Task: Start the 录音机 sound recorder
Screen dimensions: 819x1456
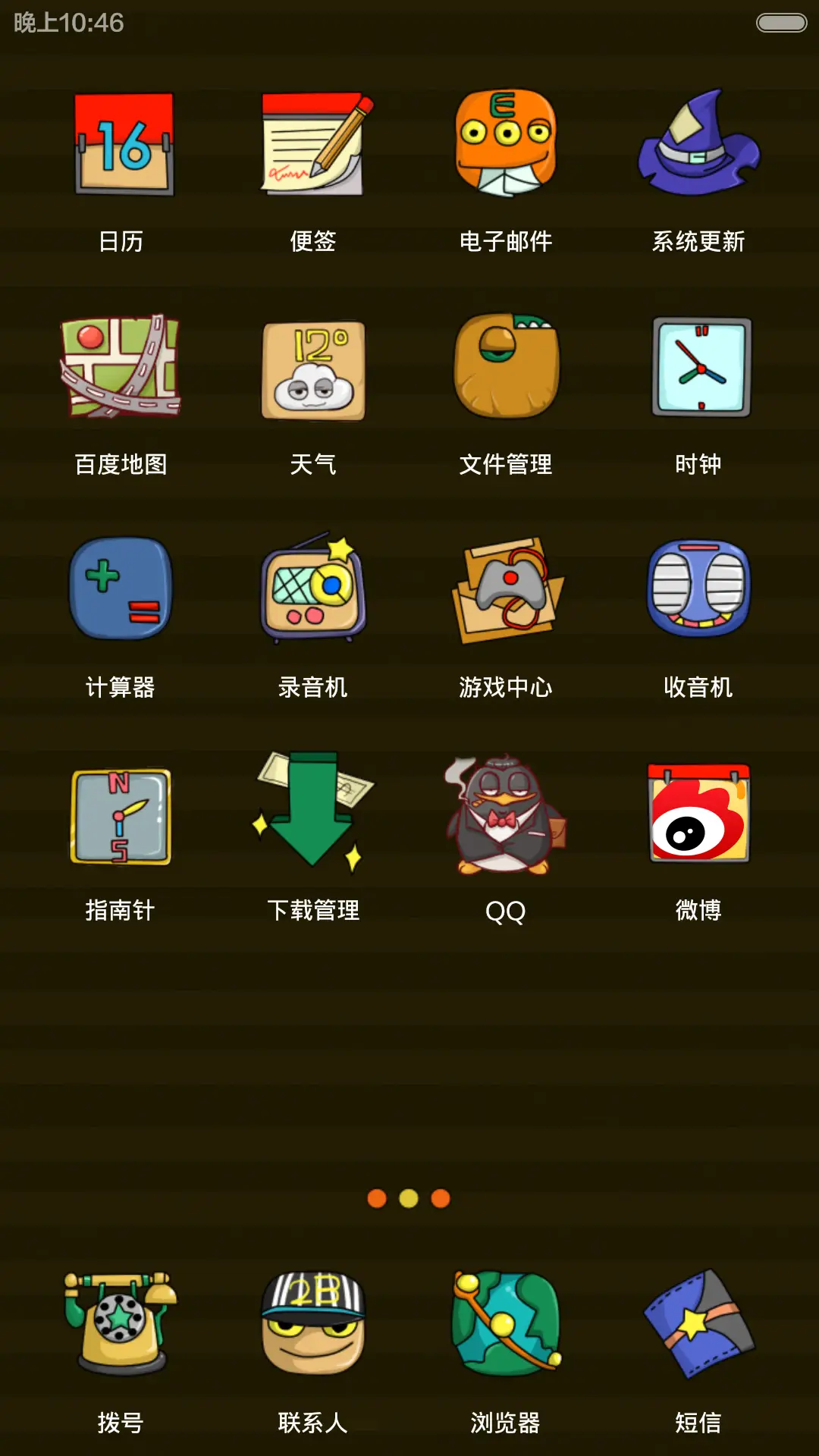Action: point(313,590)
